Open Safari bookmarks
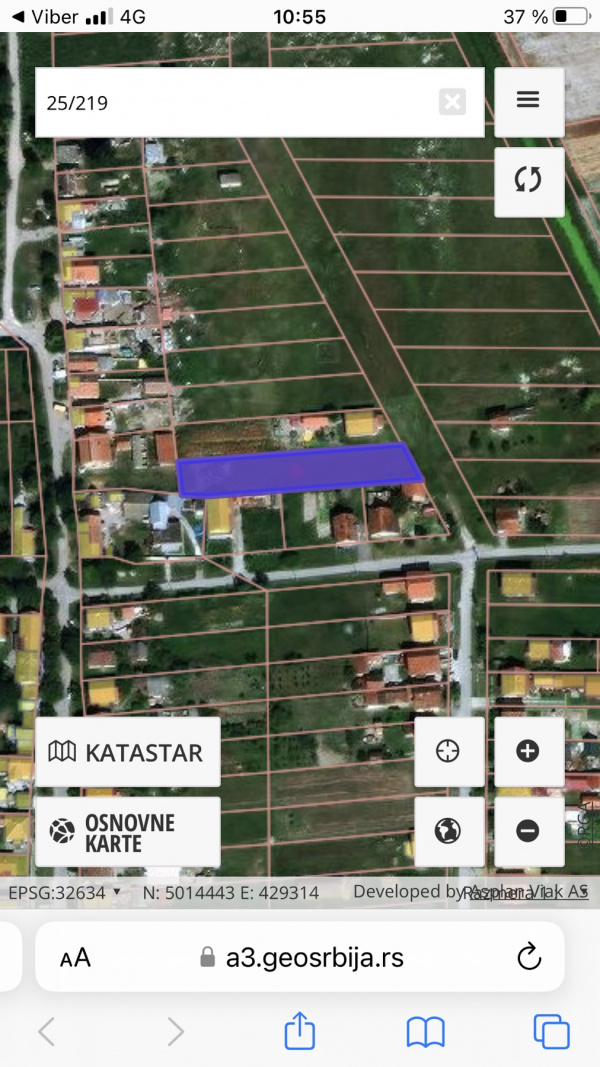This screenshot has height=1067, width=600. [x=426, y=1032]
